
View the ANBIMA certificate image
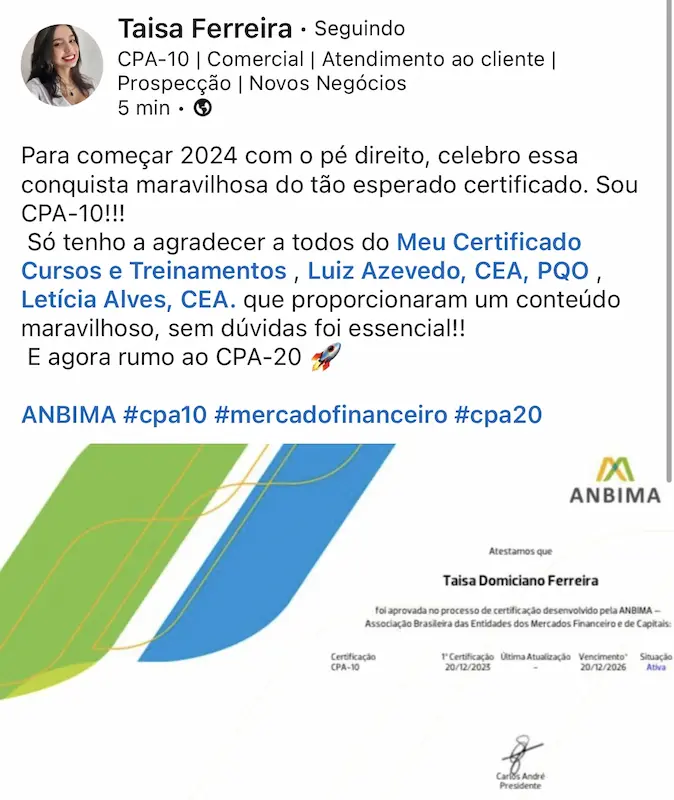336,620
